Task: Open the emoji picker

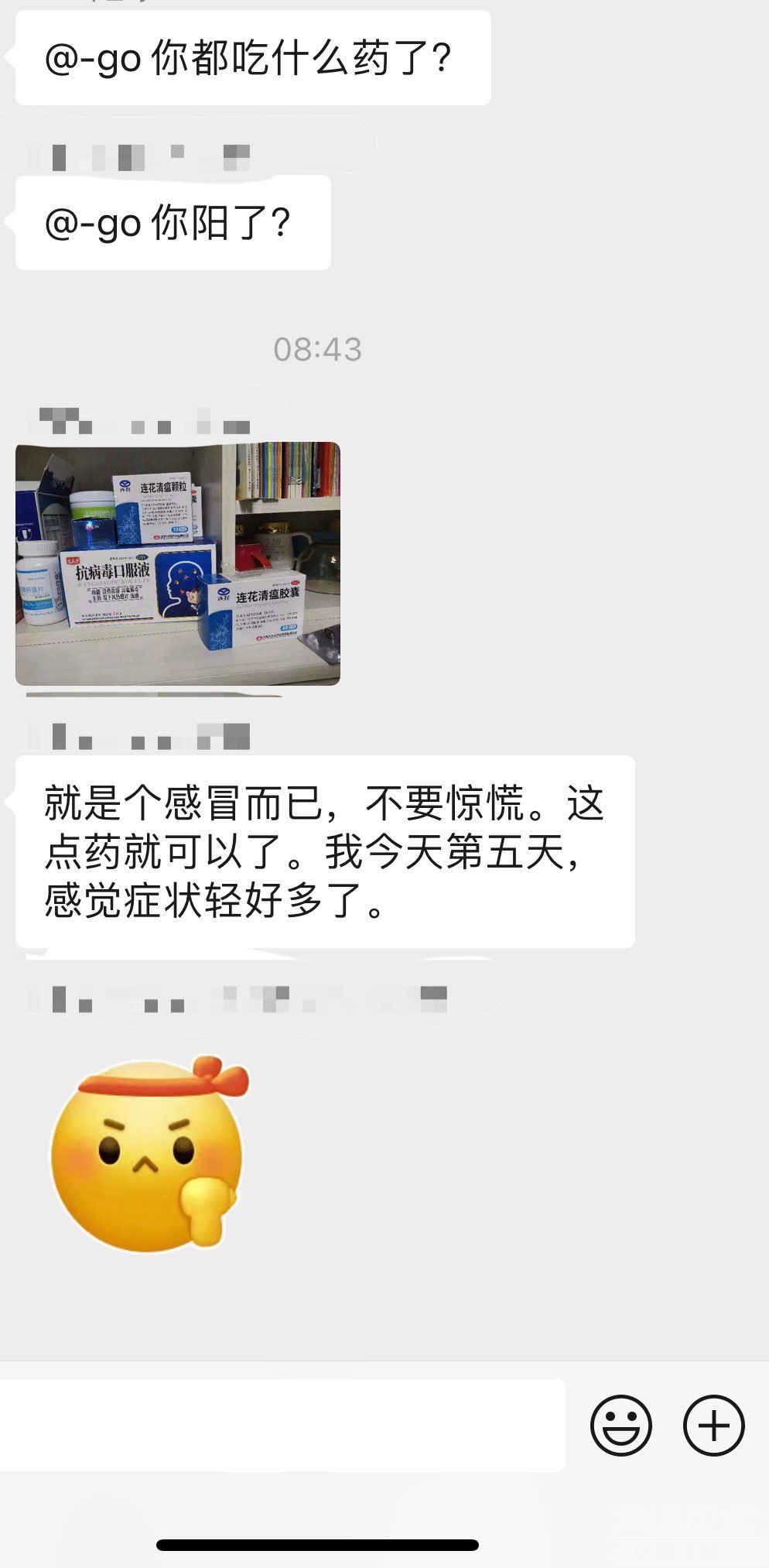Action: (x=620, y=1426)
